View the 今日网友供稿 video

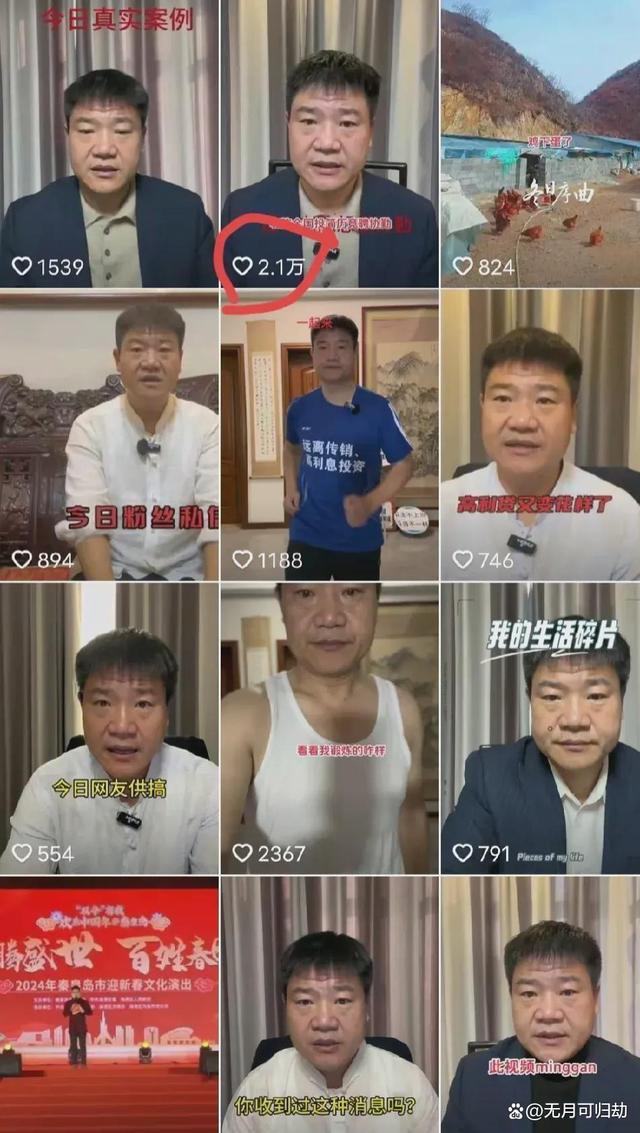point(109,728)
